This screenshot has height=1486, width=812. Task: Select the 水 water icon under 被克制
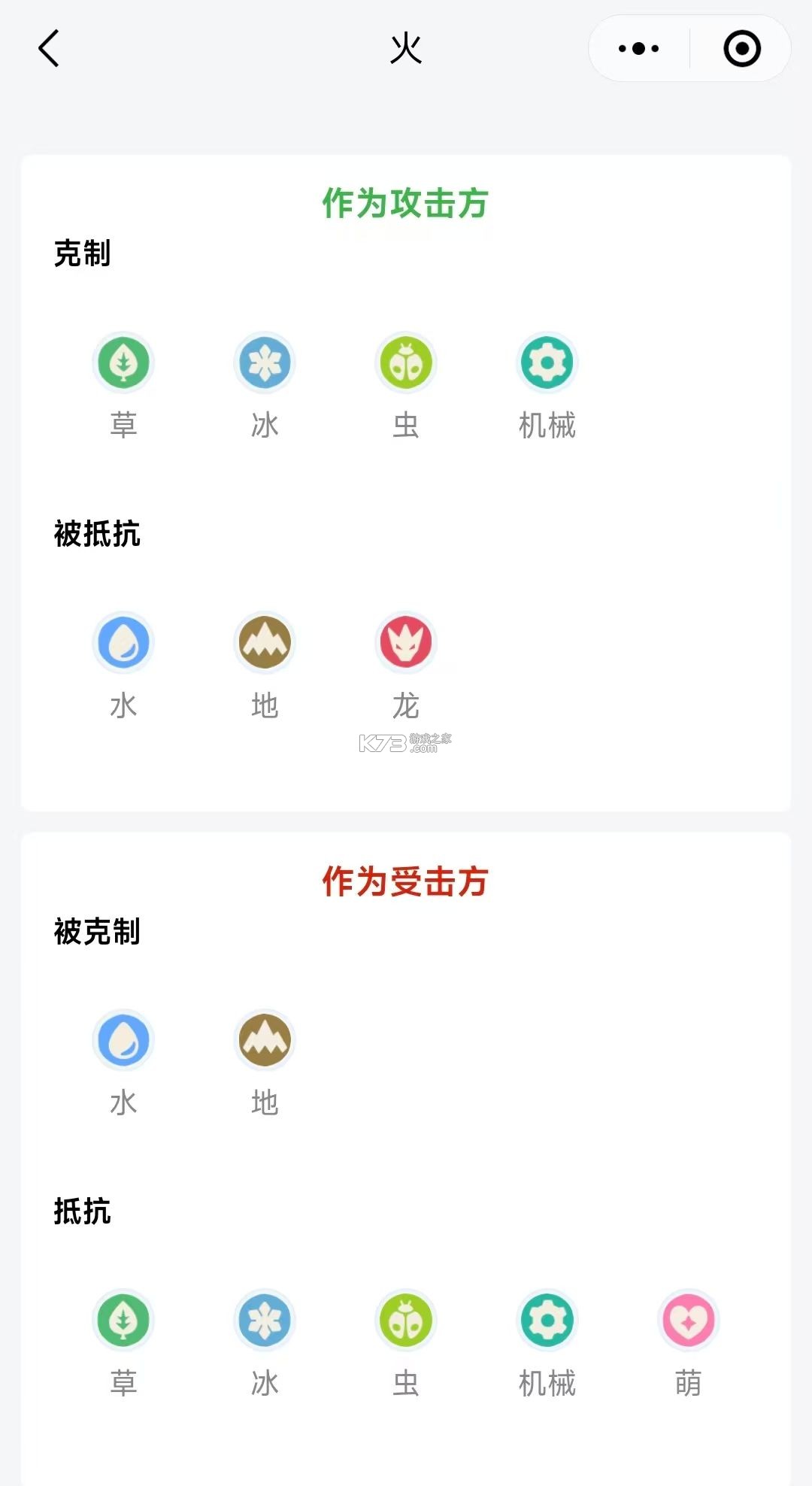click(123, 1040)
